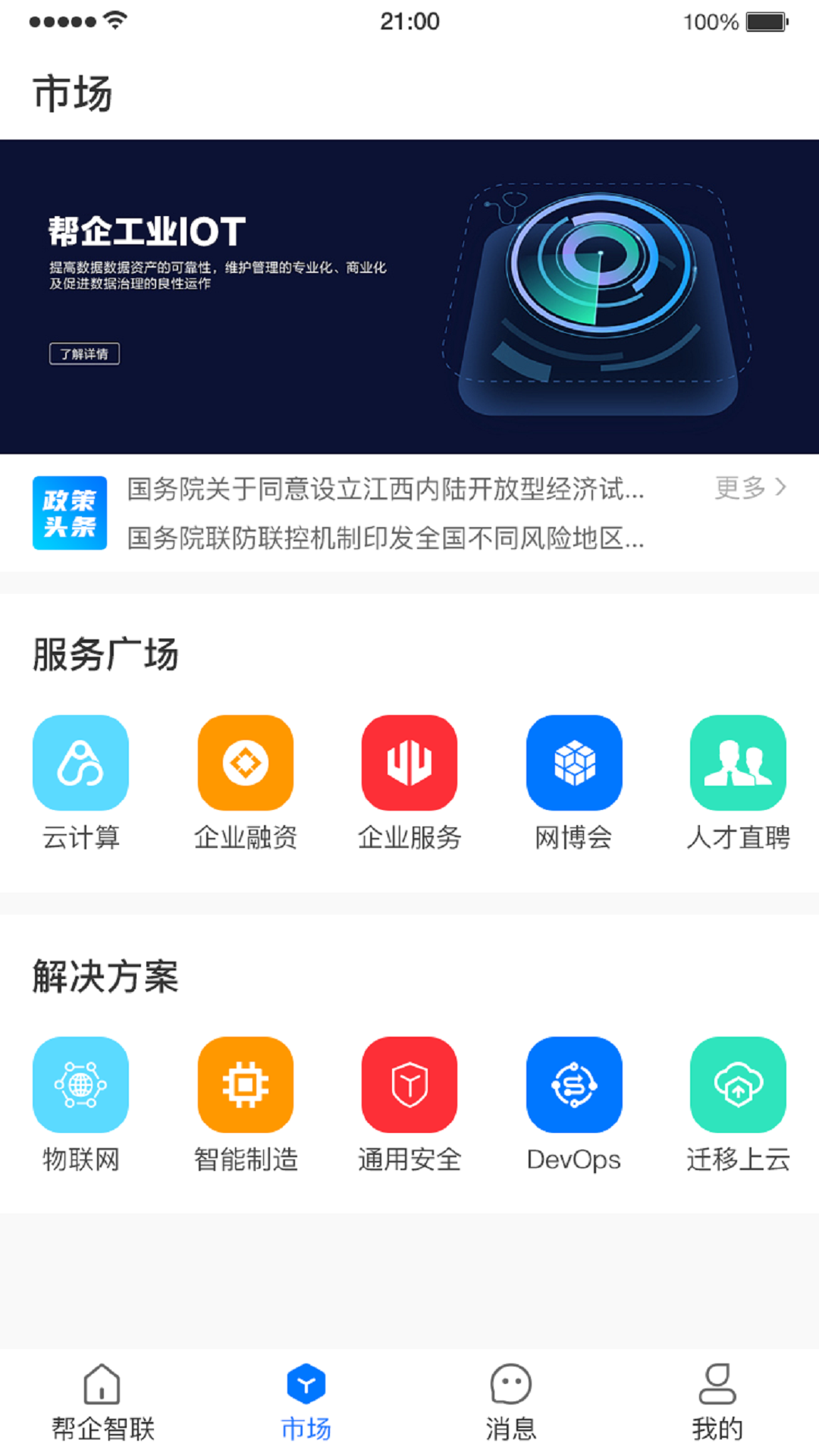Open the 网博会 service
Viewport: 819px width, 1456px height.
pos(574,763)
